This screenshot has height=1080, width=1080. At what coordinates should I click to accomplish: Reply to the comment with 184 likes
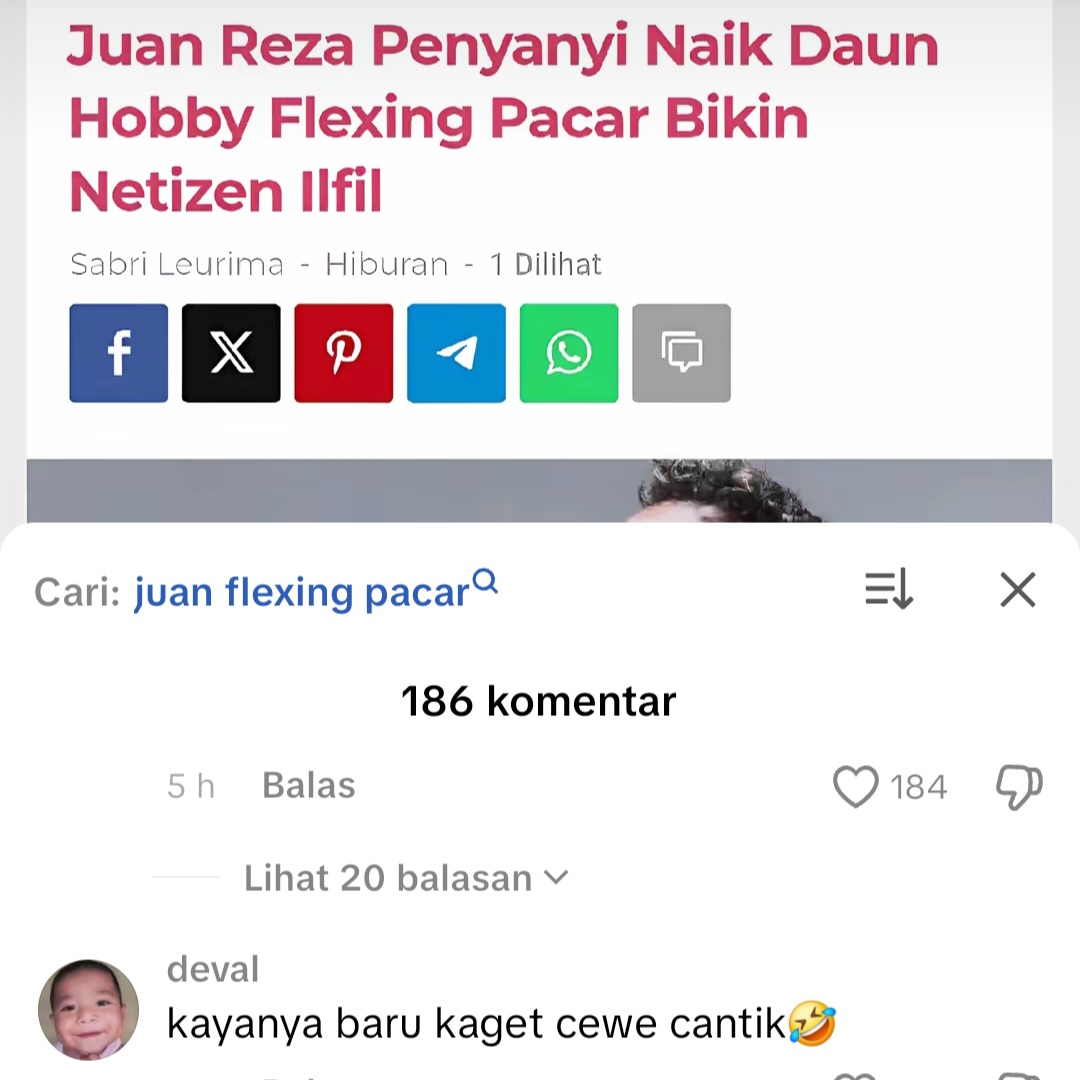pos(308,786)
